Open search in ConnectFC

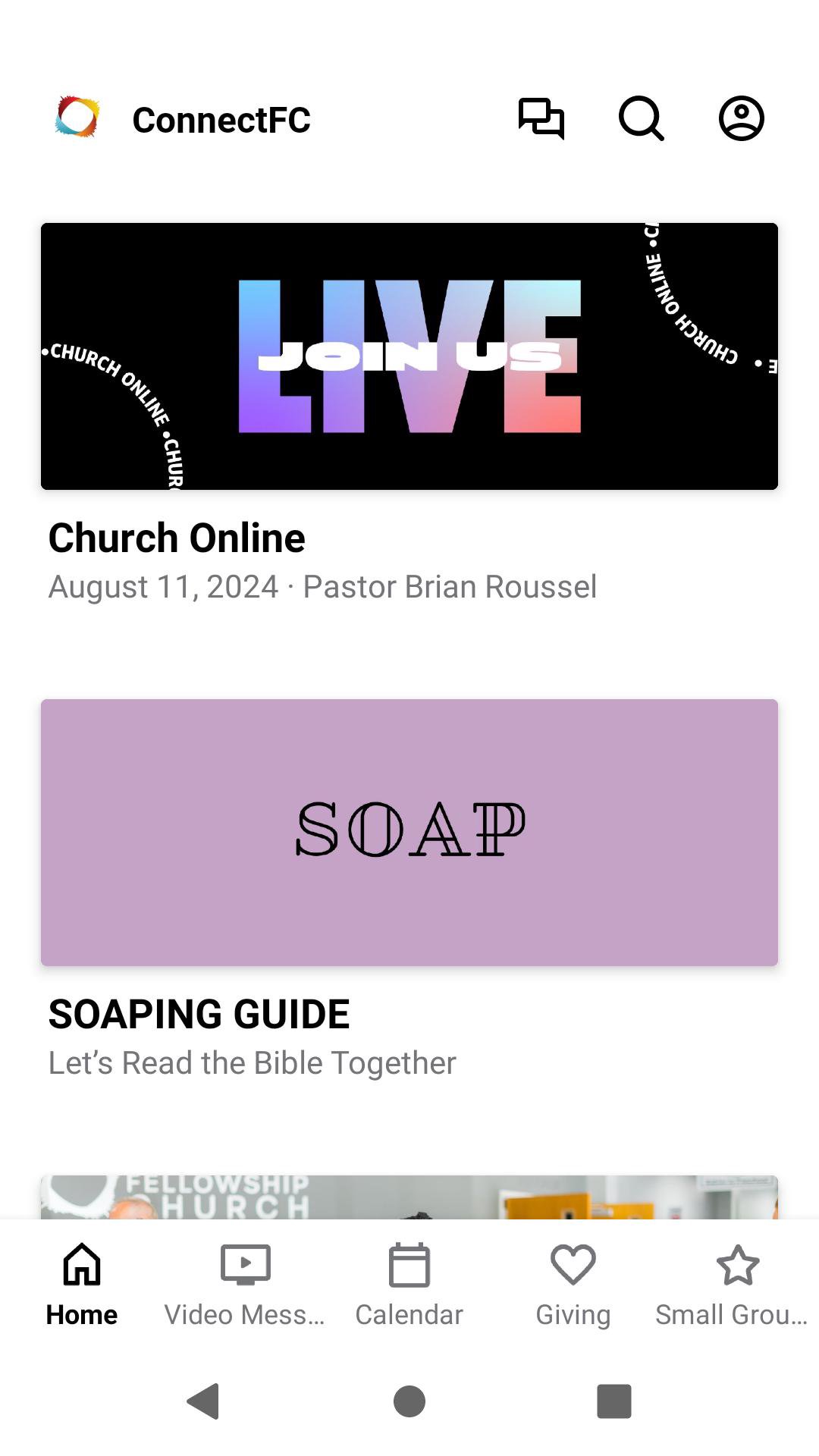click(642, 119)
